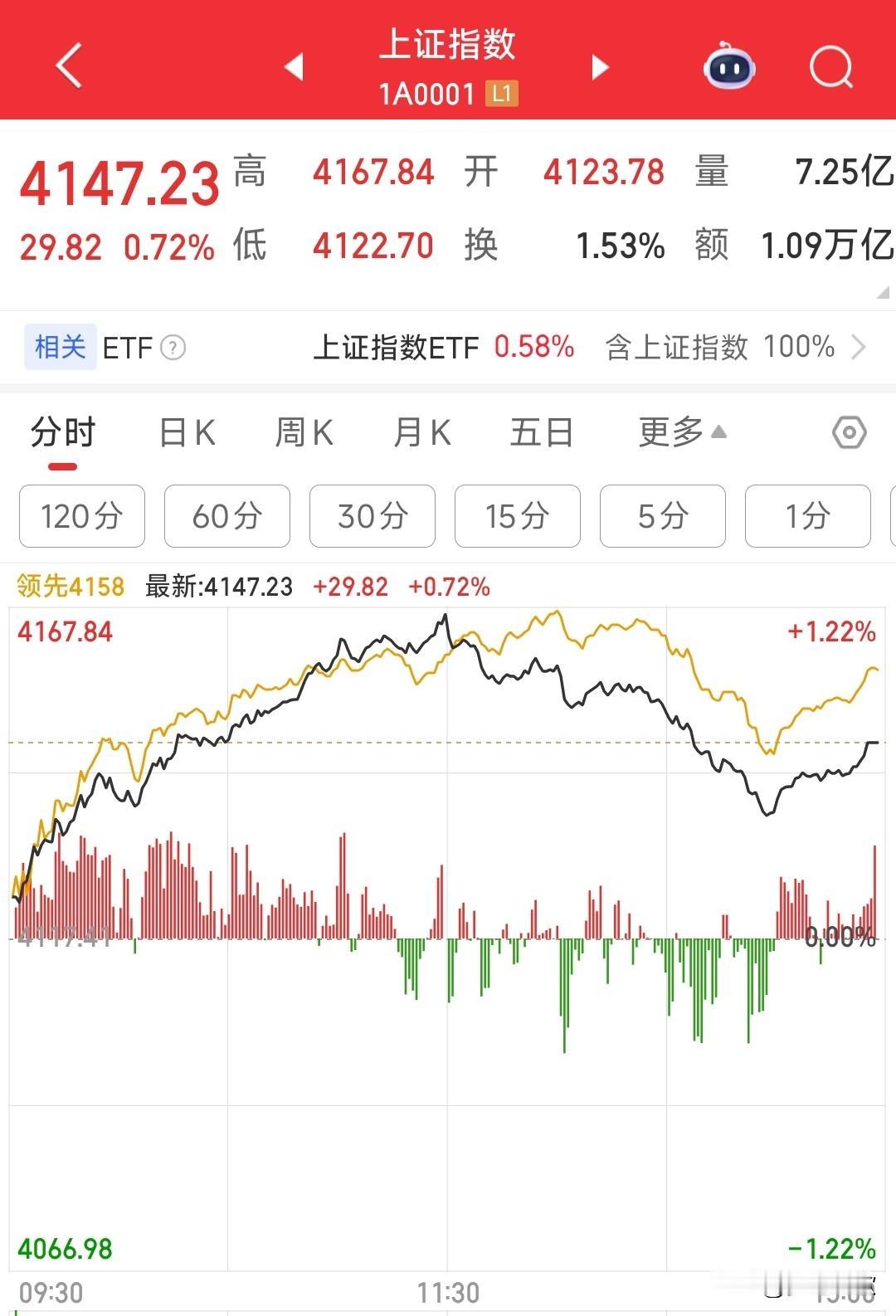Open the 上证指数ETF link
Image resolution: width=896 pixels, height=1316 pixels.
click(397, 348)
